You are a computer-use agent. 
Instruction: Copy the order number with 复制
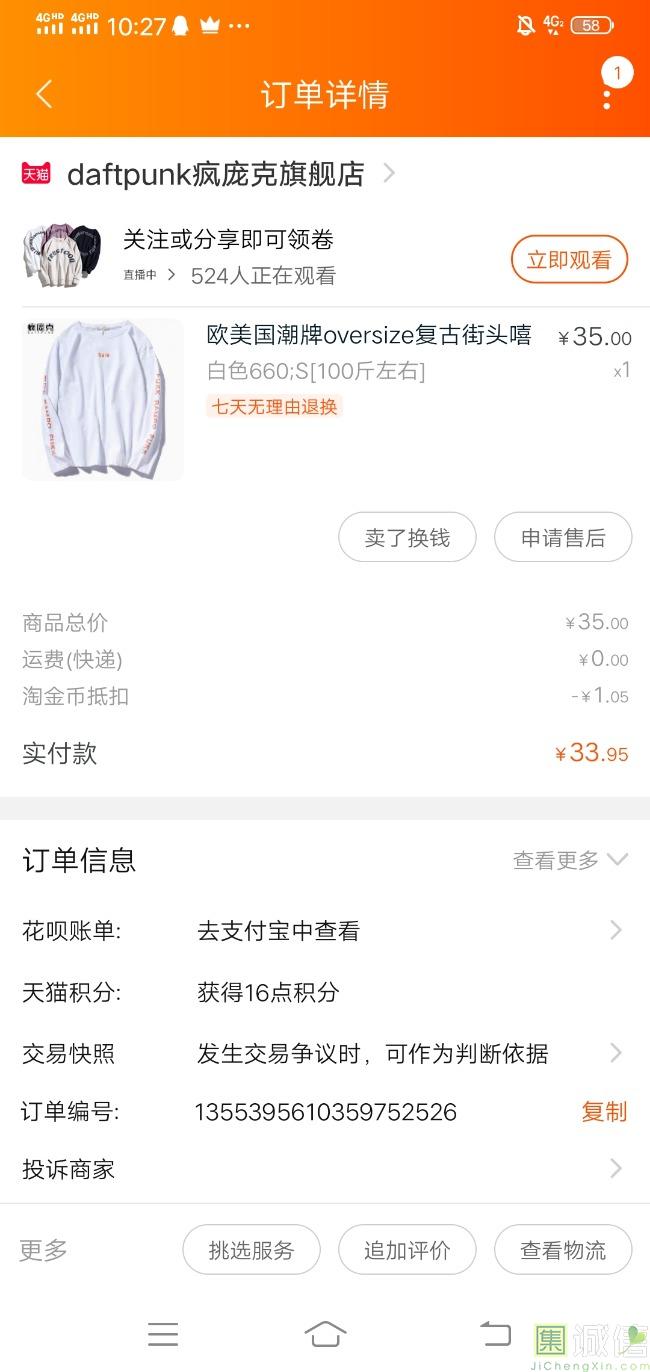604,1111
